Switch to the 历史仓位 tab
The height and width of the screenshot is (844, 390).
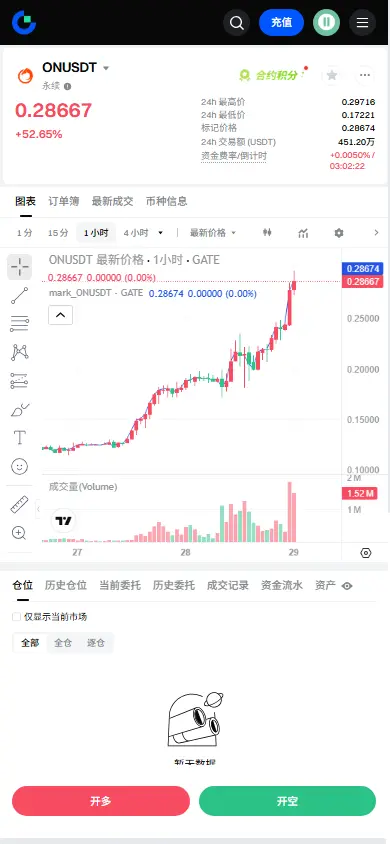[66, 586]
